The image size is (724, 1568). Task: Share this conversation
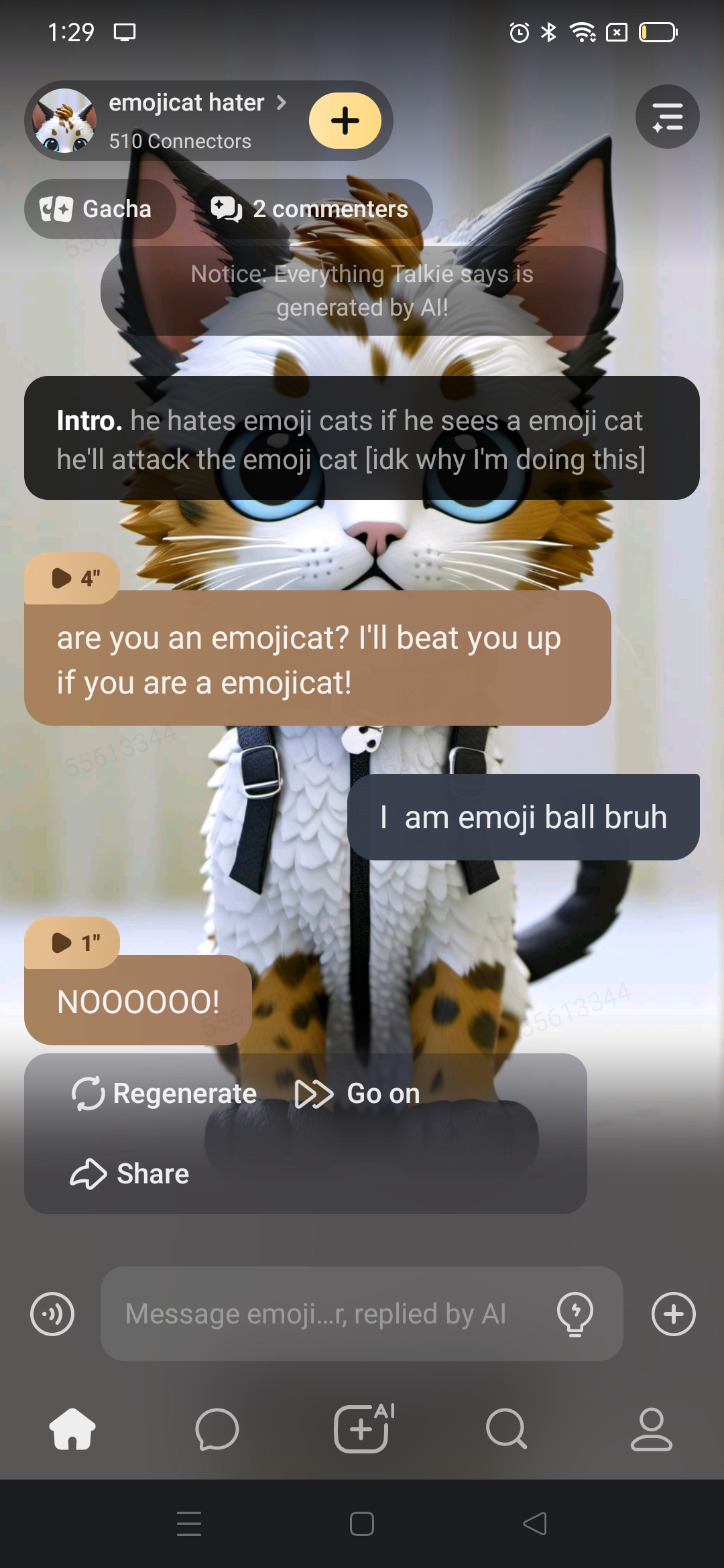click(x=130, y=1174)
